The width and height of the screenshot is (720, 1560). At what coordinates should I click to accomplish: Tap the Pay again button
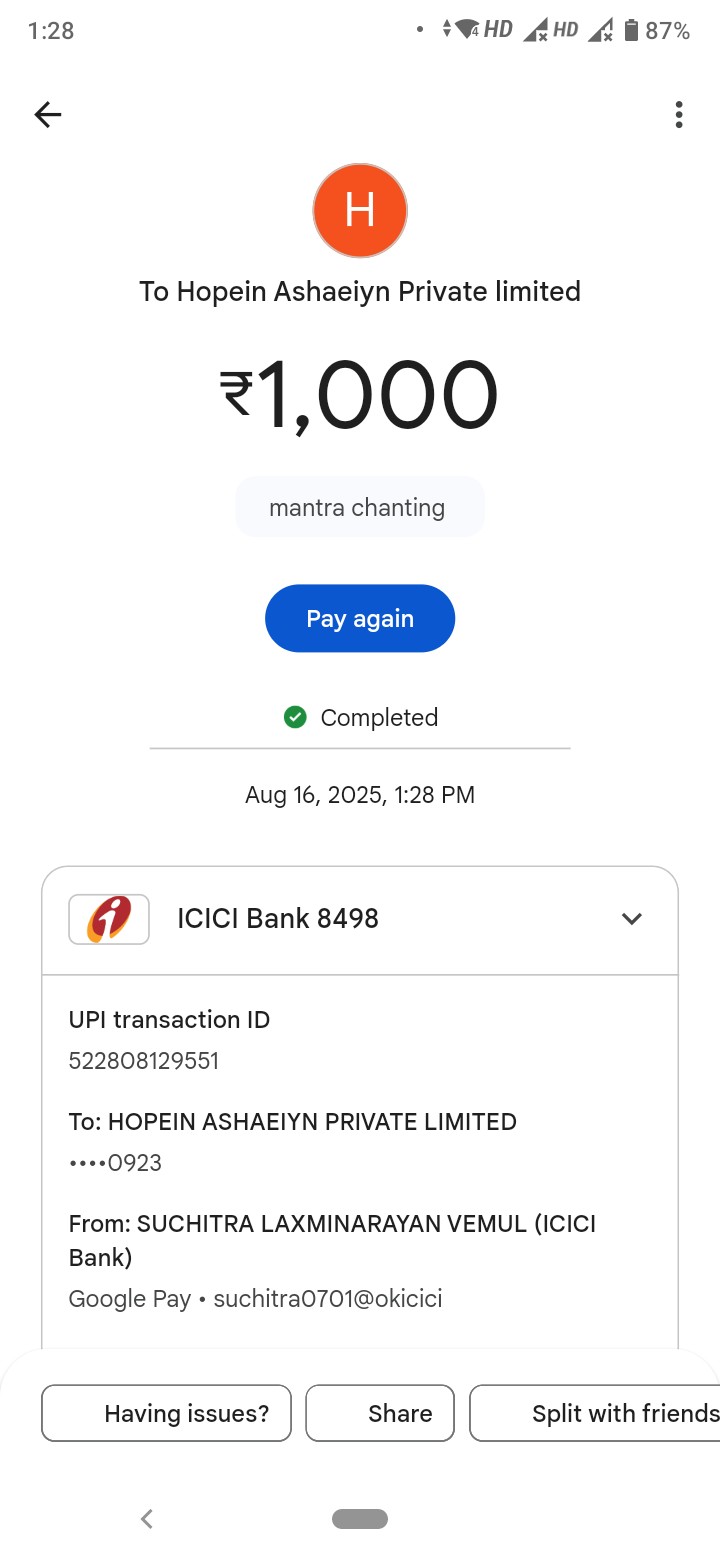tap(360, 619)
